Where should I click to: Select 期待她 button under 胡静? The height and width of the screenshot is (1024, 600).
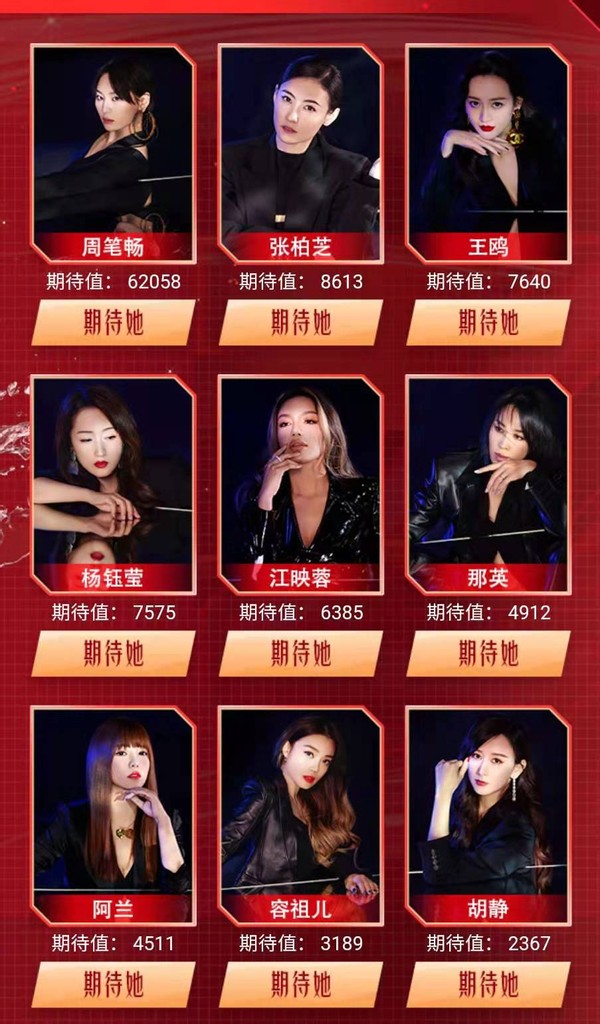click(x=488, y=984)
